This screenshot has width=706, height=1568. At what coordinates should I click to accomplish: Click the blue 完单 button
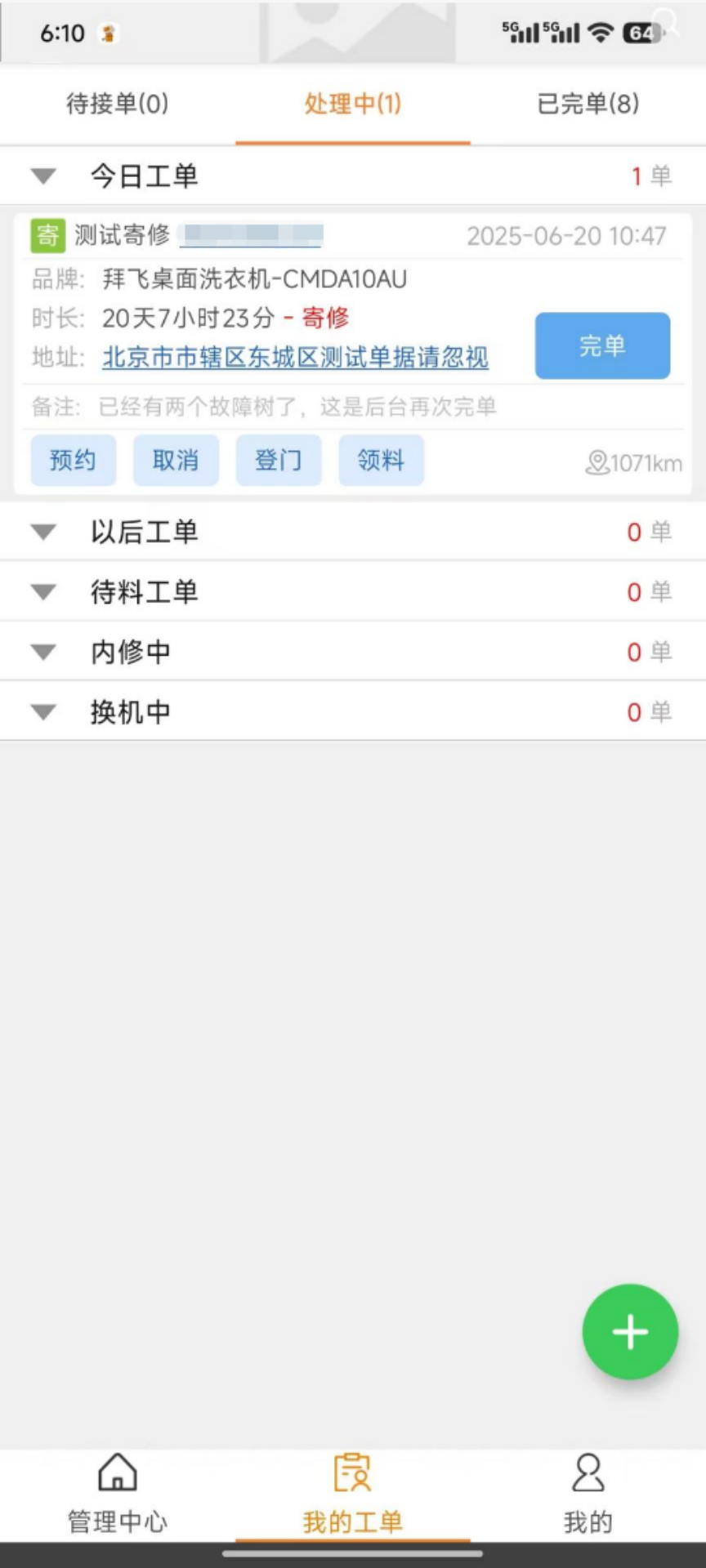point(602,346)
